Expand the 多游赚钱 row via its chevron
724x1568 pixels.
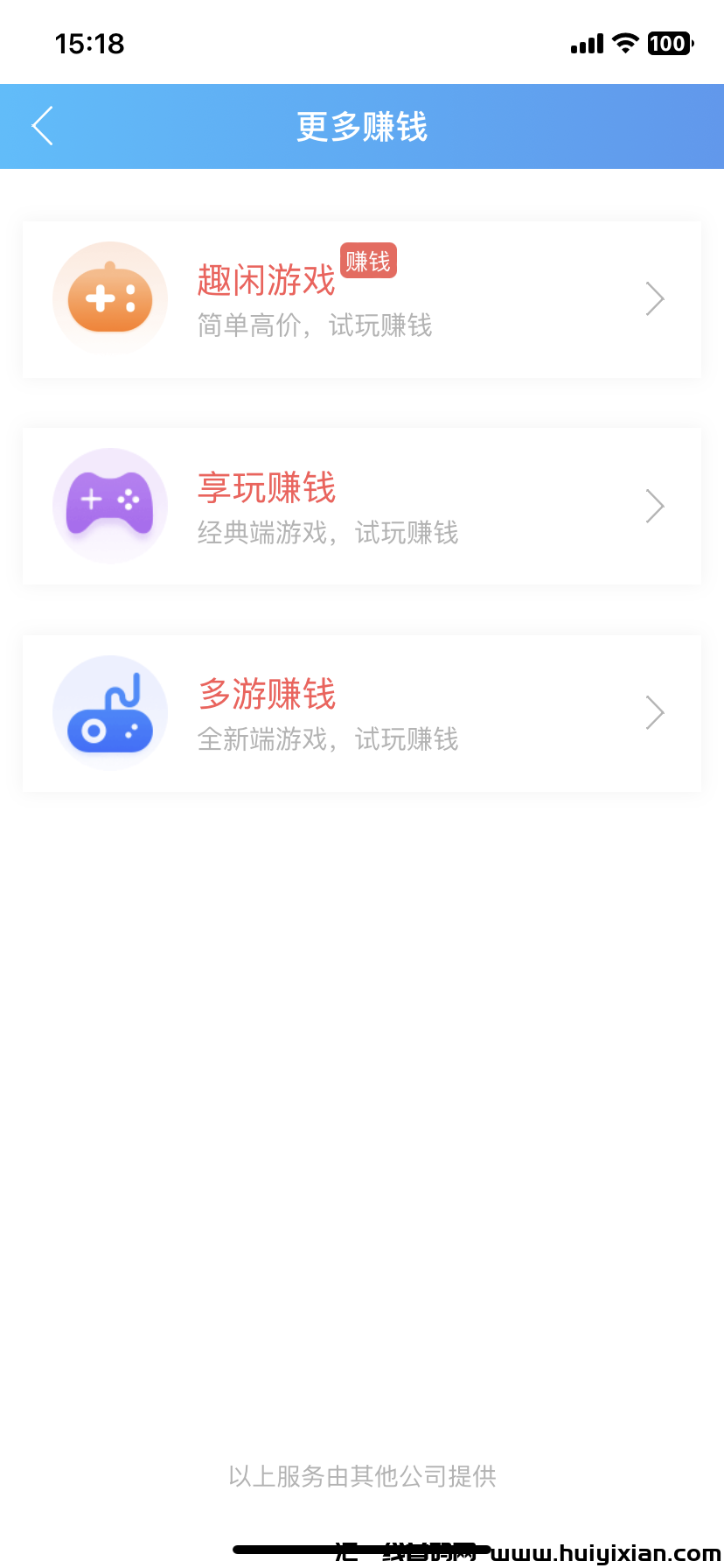point(655,712)
